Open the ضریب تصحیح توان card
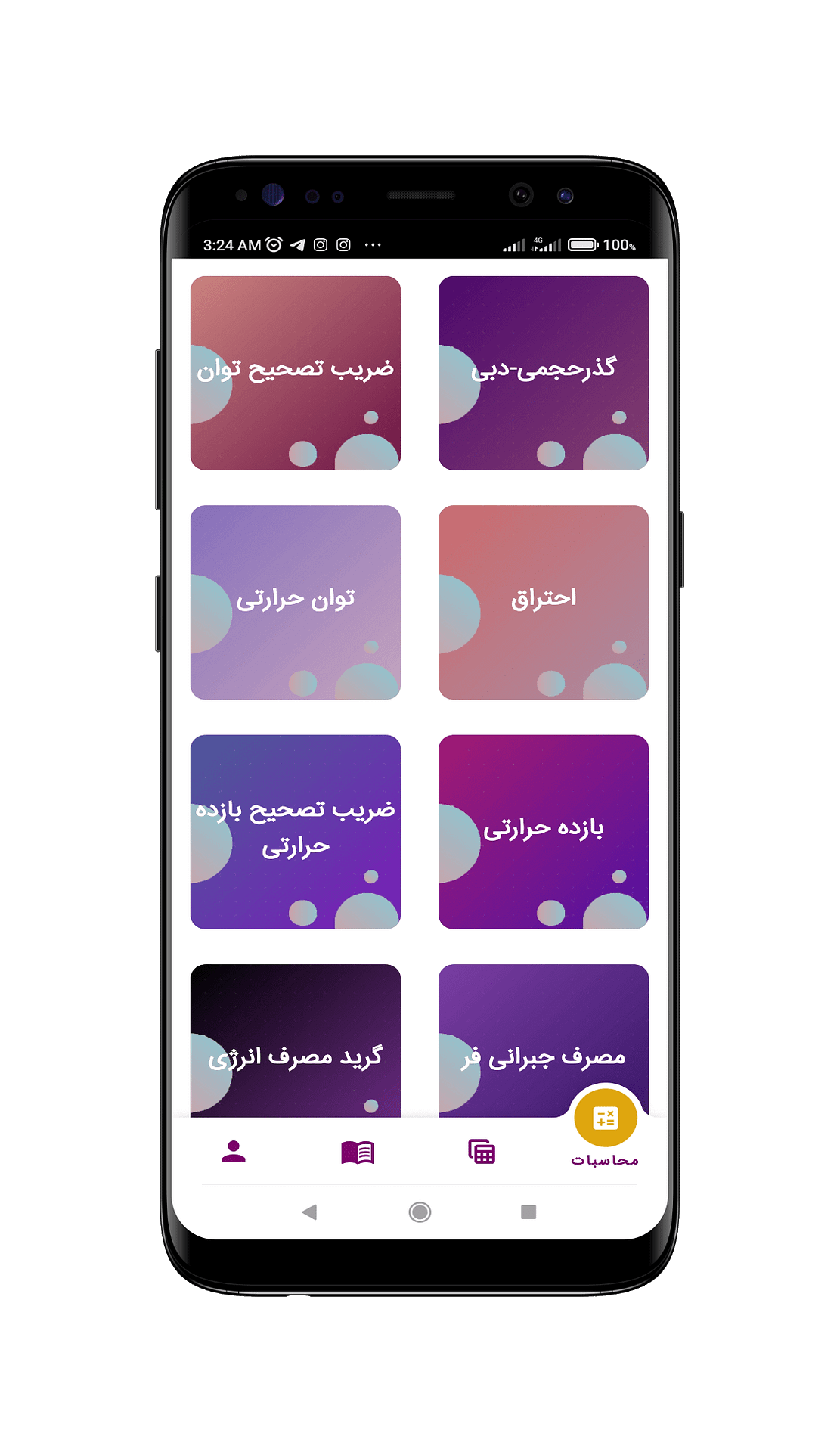 (x=295, y=373)
